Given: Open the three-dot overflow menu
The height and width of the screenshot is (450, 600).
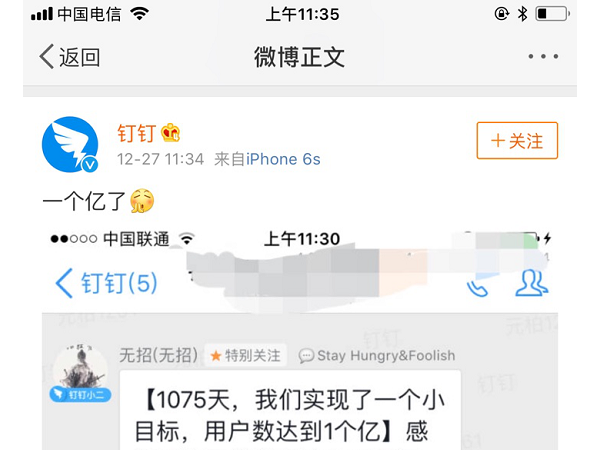Looking at the screenshot, I should (542, 57).
